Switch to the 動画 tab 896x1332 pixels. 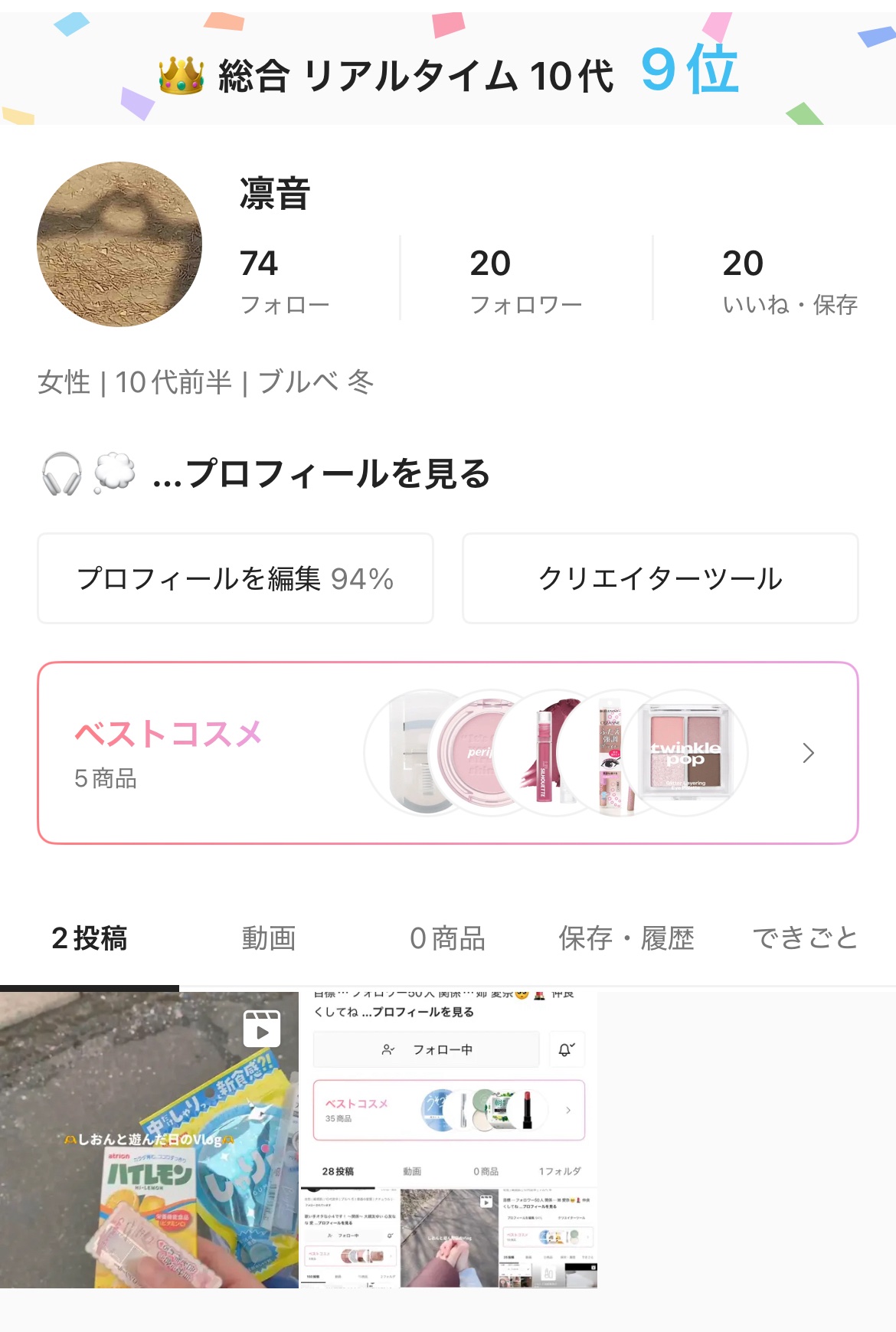(270, 938)
